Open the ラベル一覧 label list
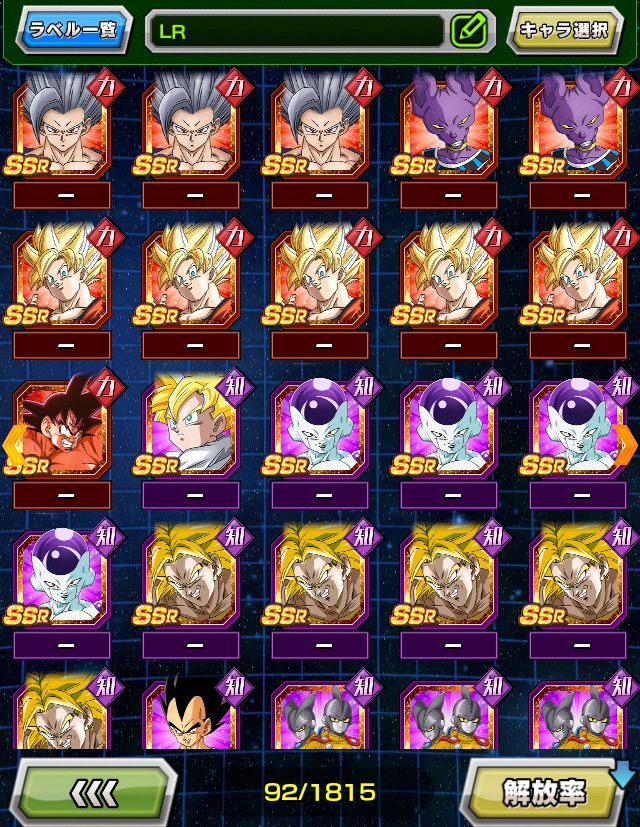This screenshot has width=640, height=827. [73, 29]
